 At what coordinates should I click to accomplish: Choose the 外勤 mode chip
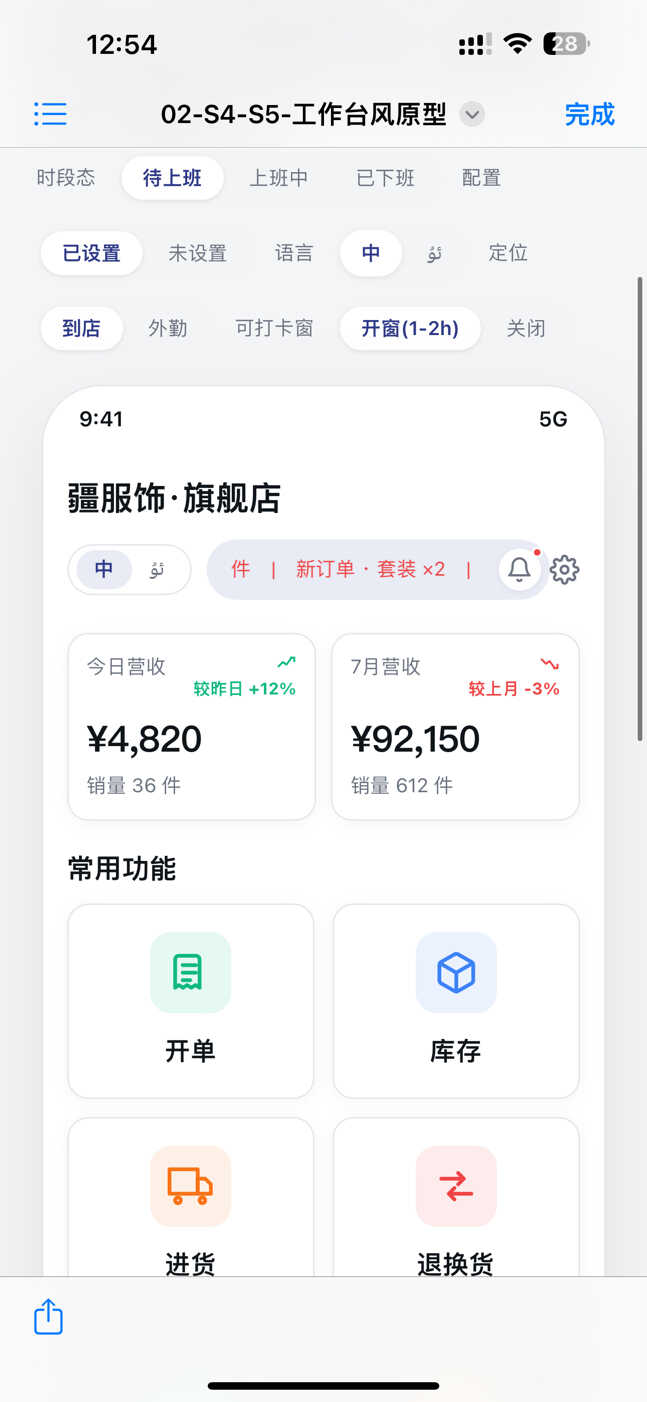pos(167,328)
